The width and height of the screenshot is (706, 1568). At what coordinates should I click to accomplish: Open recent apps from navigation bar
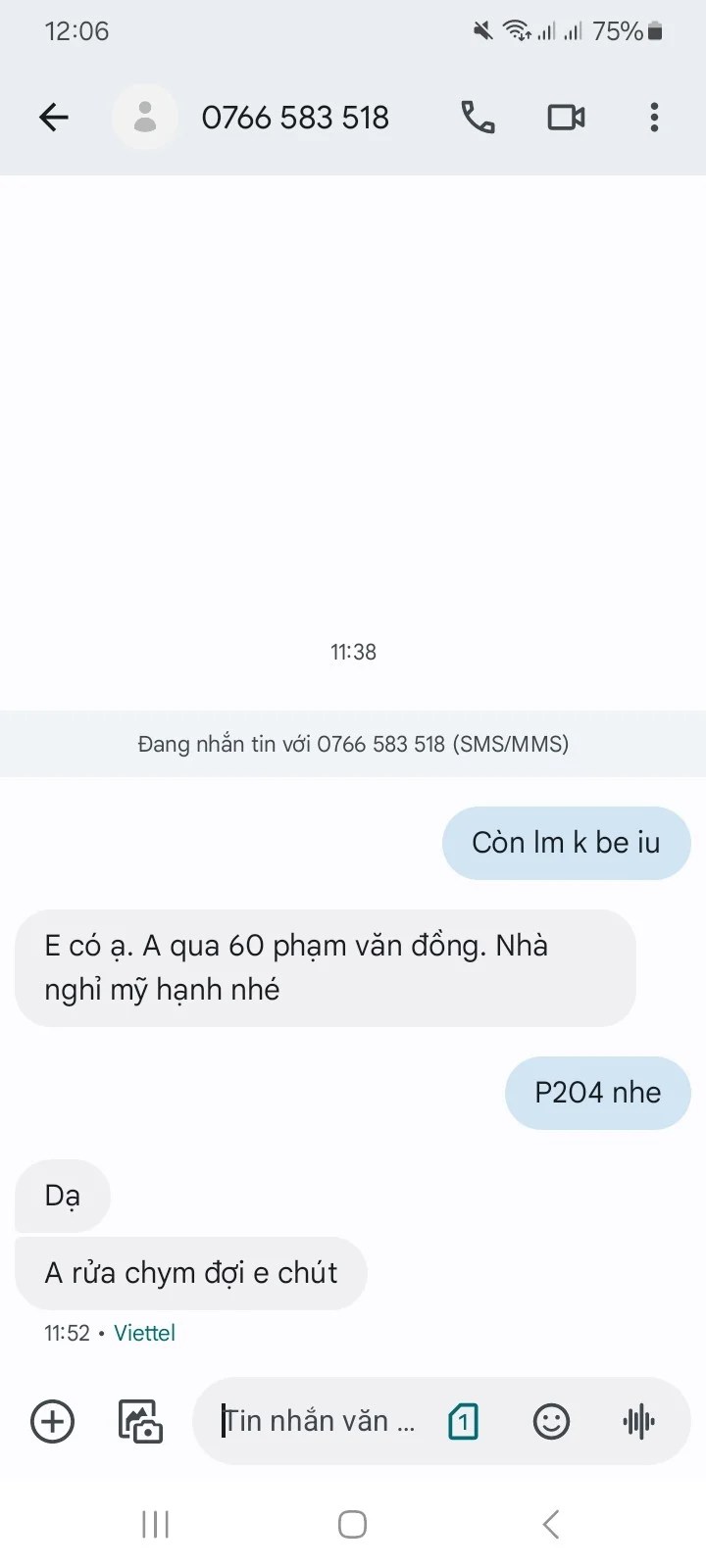click(156, 1524)
